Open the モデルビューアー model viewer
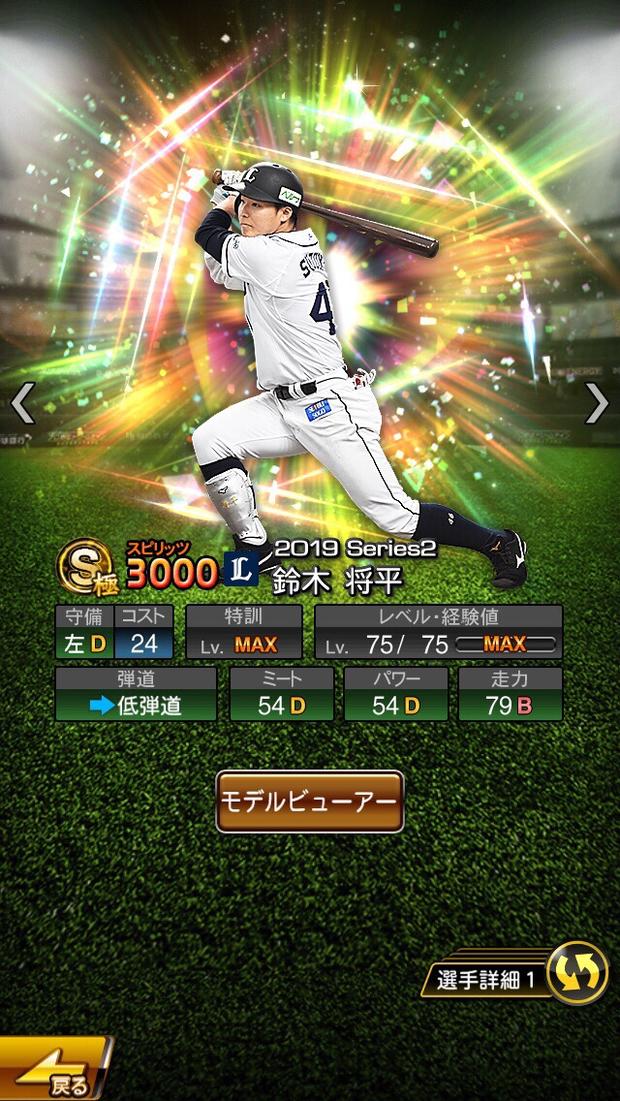The image size is (620, 1101). pos(310,801)
